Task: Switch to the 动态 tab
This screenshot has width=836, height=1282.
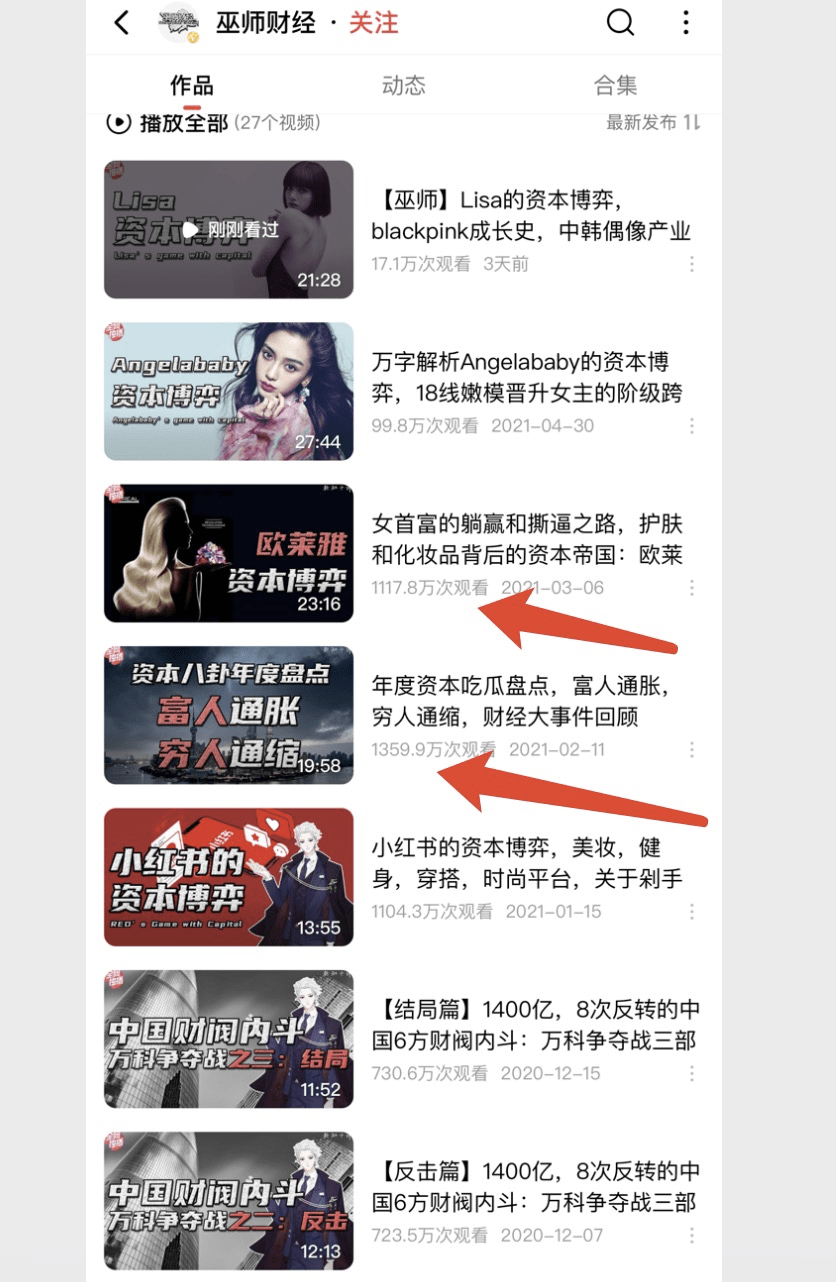Action: pos(403,85)
